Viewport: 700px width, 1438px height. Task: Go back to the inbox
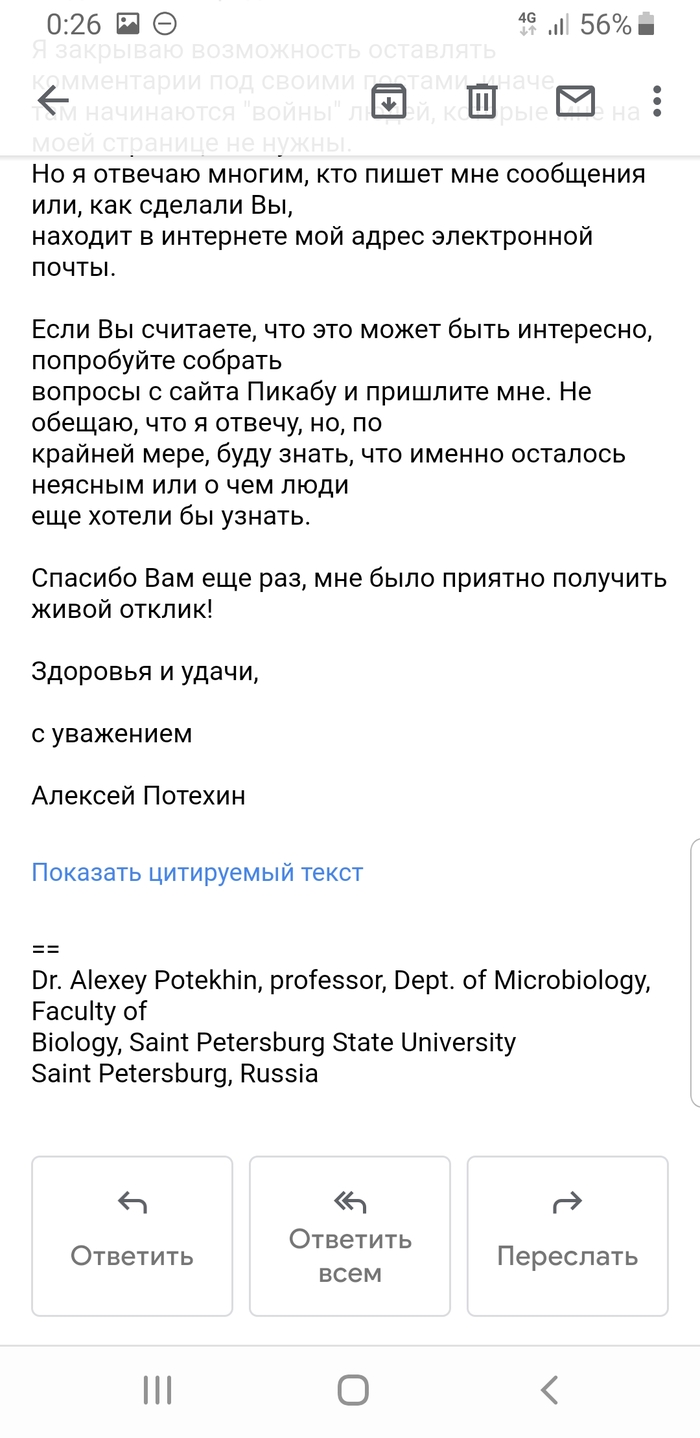(x=53, y=100)
